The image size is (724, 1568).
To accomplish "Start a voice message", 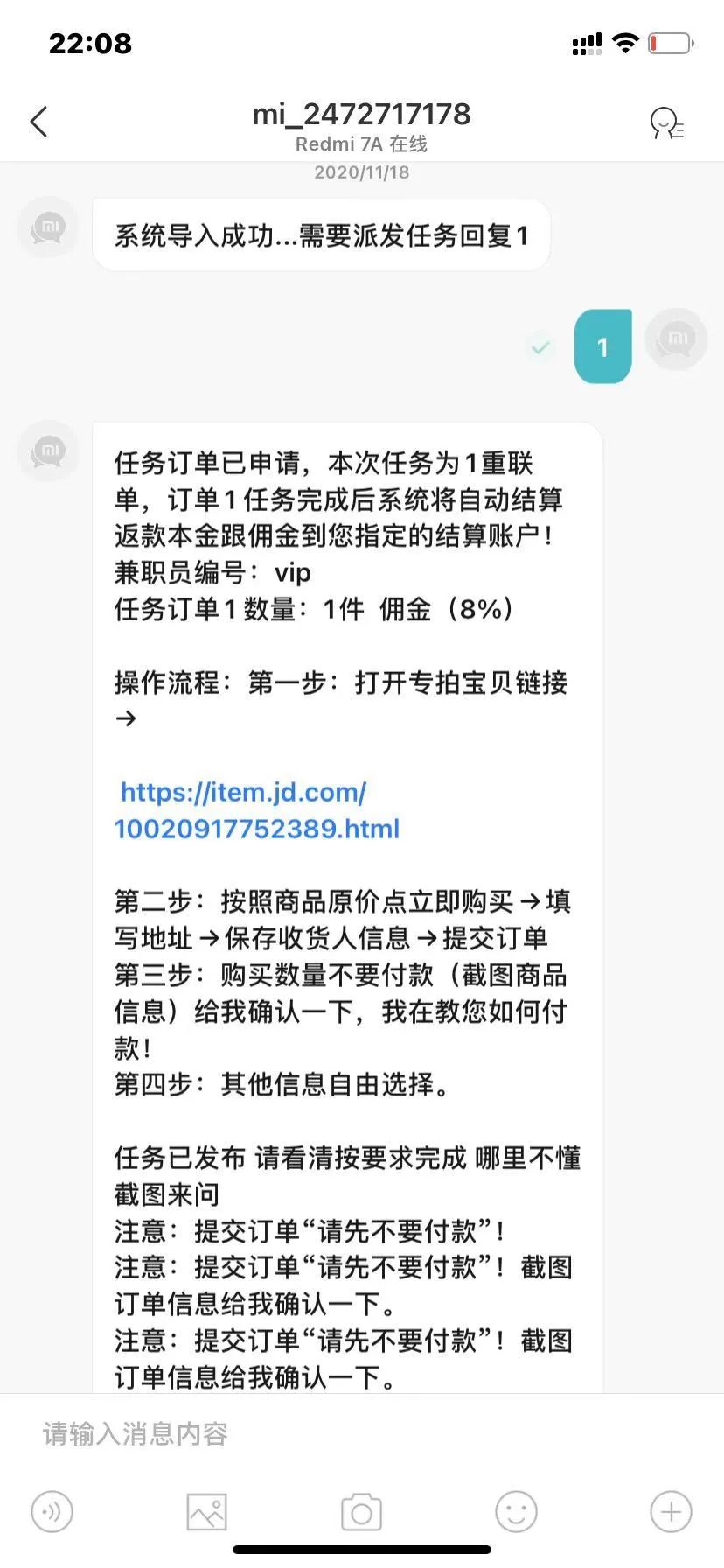I will tap(52, 1511).
